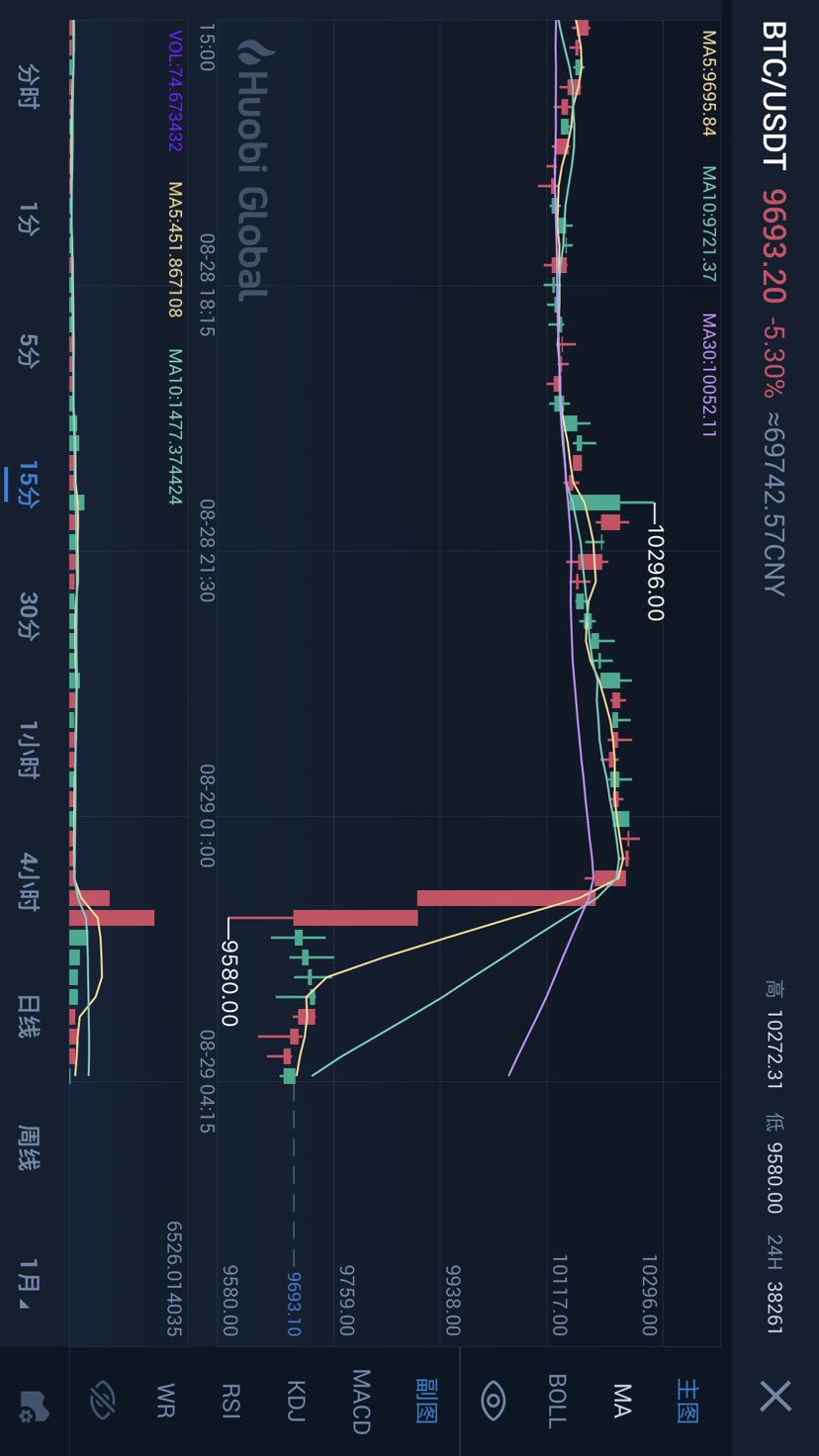Open the 1月 interval dropdown
819x1456 pixels.
29,1283
